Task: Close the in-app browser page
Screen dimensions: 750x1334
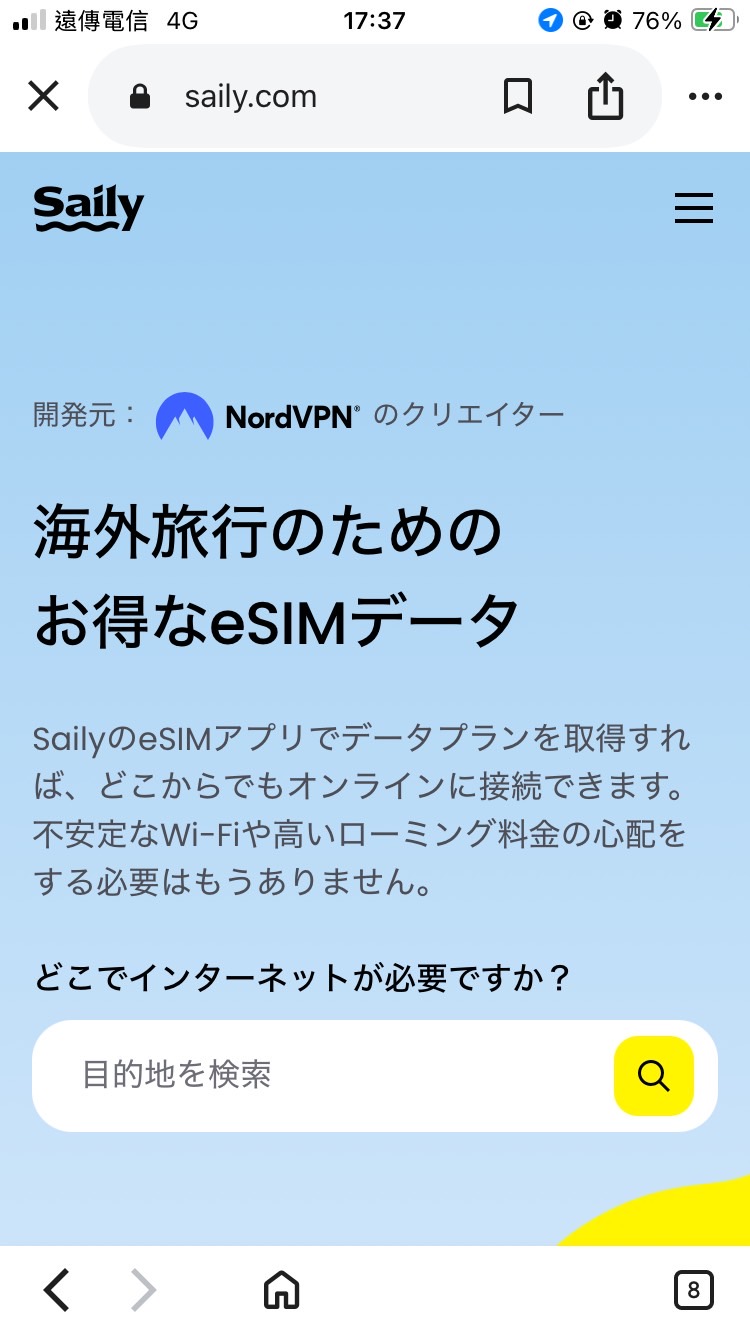Action: point(44,97)
